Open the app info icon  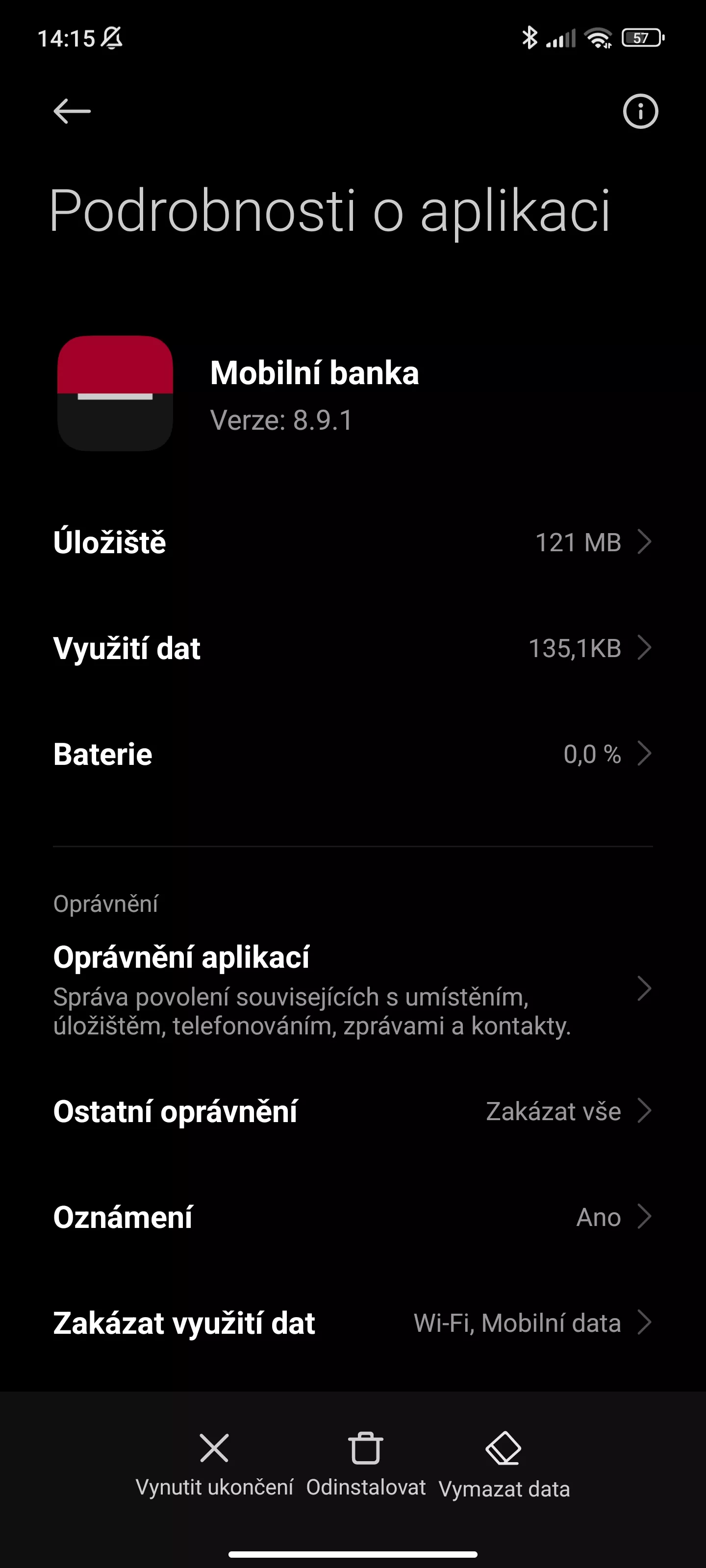[640, 111]
